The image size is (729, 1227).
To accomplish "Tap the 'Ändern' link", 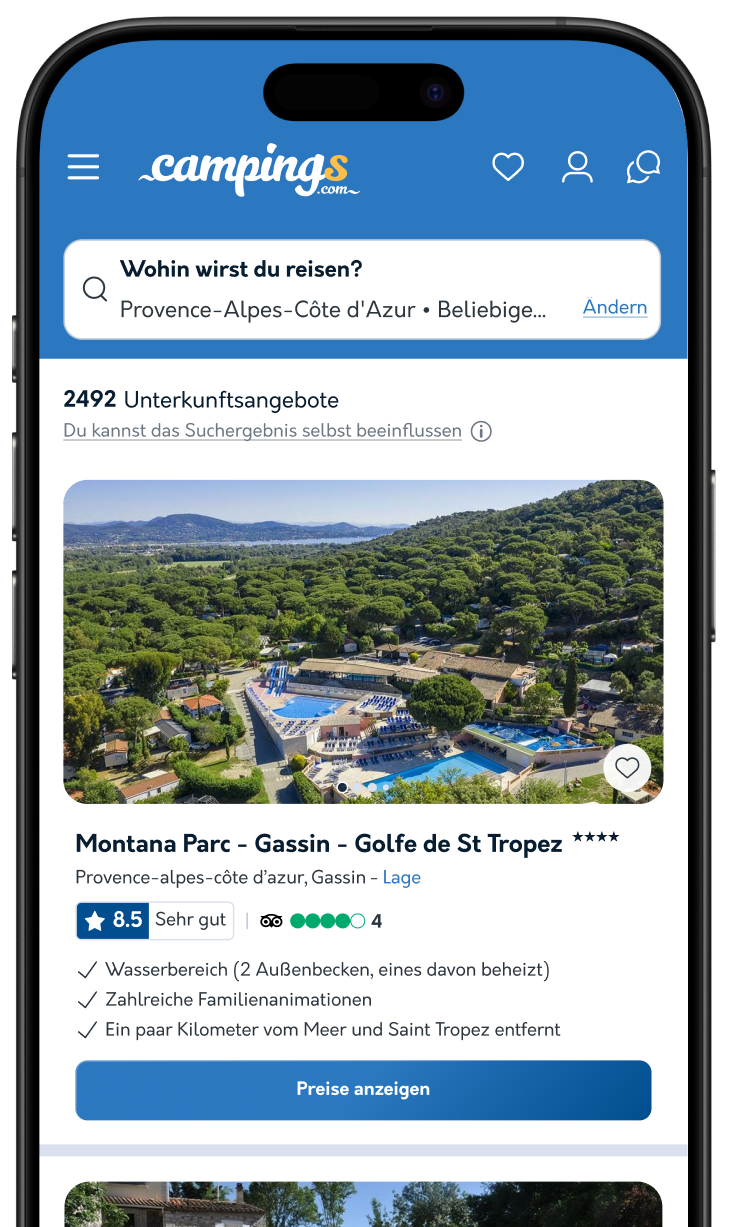I will 615,307.
